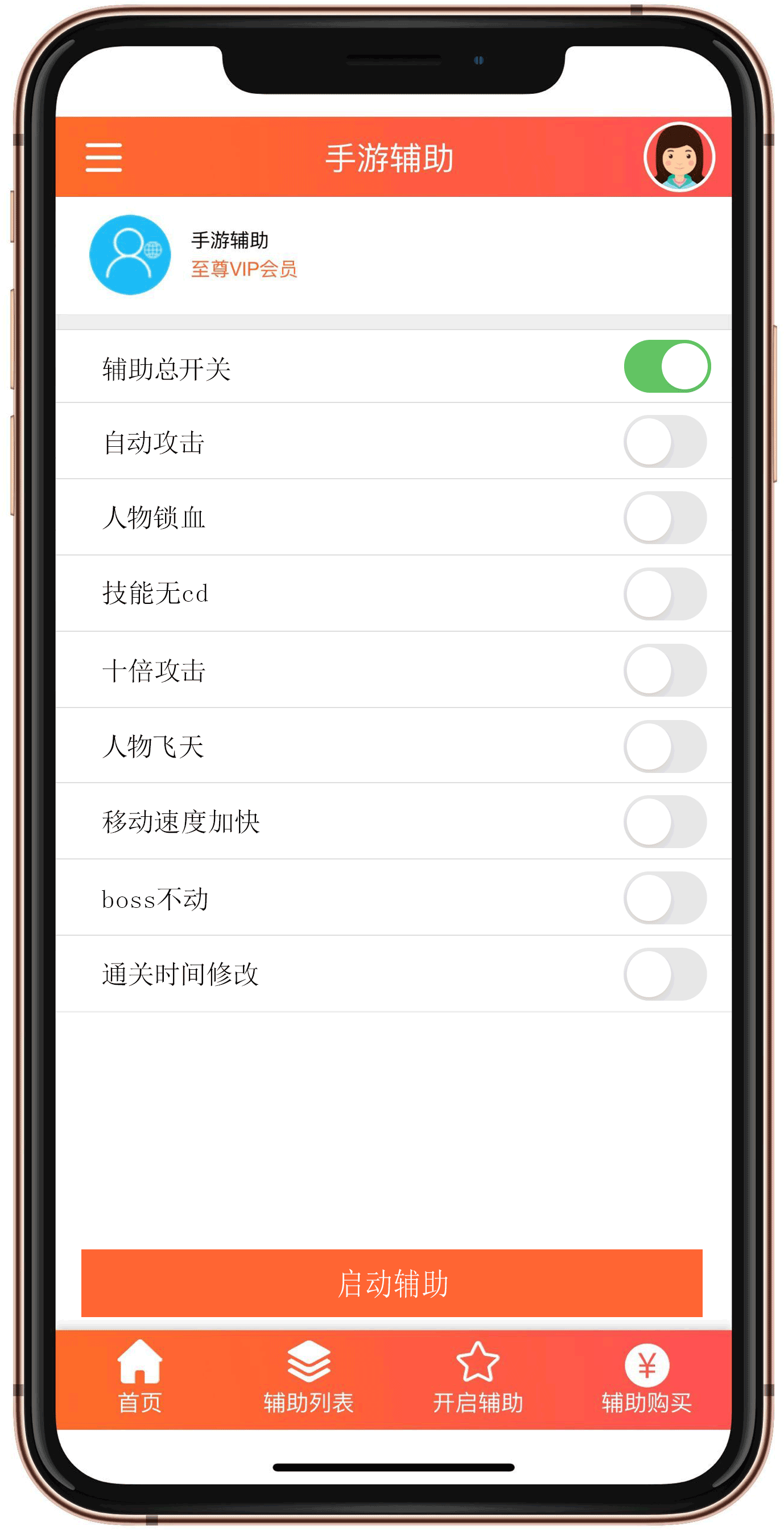The height and width of the screenshot is (1530, 784).
Task: Tap the 启动辅助 button
Action: click(x=391, y=1284)
